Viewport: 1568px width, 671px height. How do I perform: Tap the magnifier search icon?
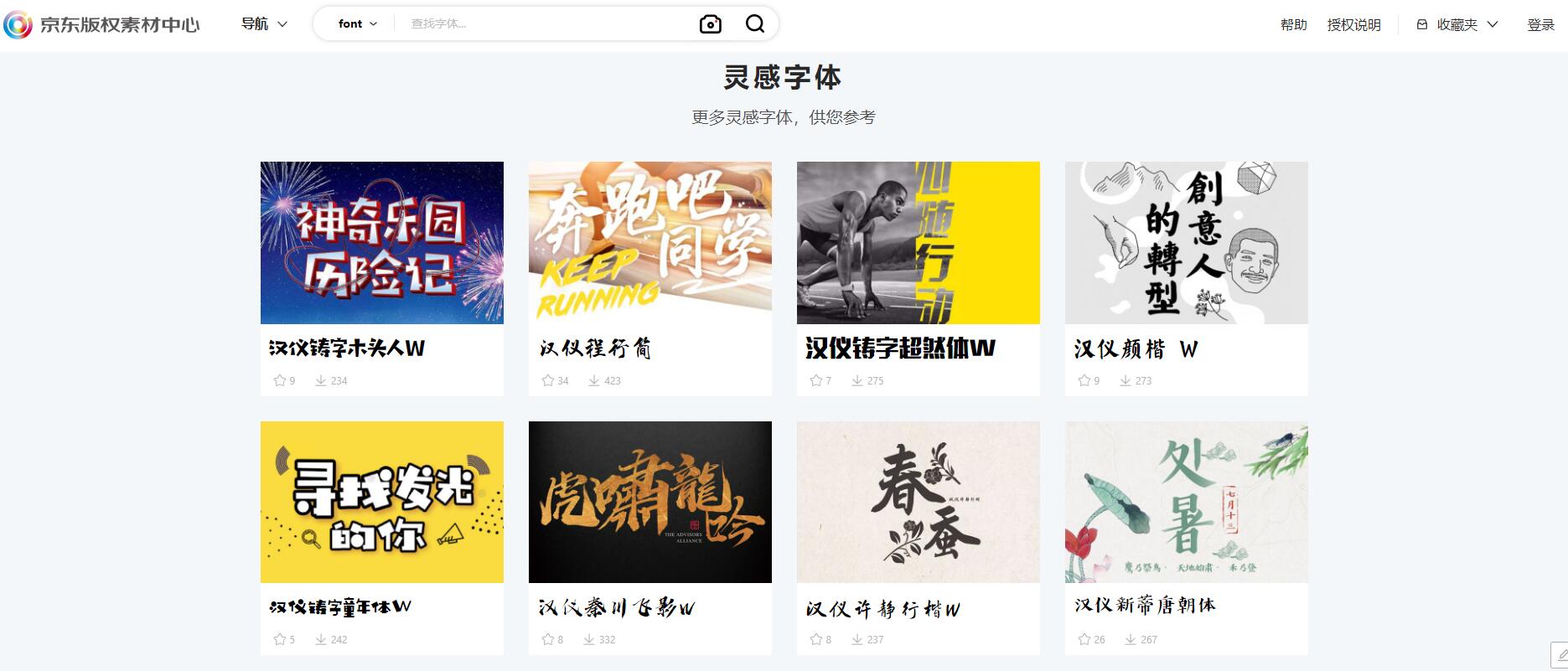coord(755,24)
